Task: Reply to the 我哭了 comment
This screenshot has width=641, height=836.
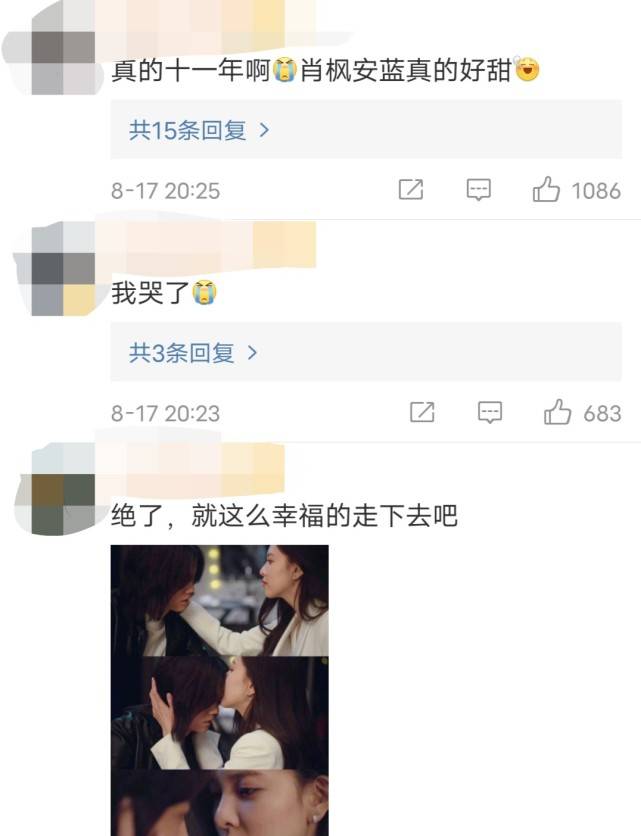Action: click(x=490, y=412)
